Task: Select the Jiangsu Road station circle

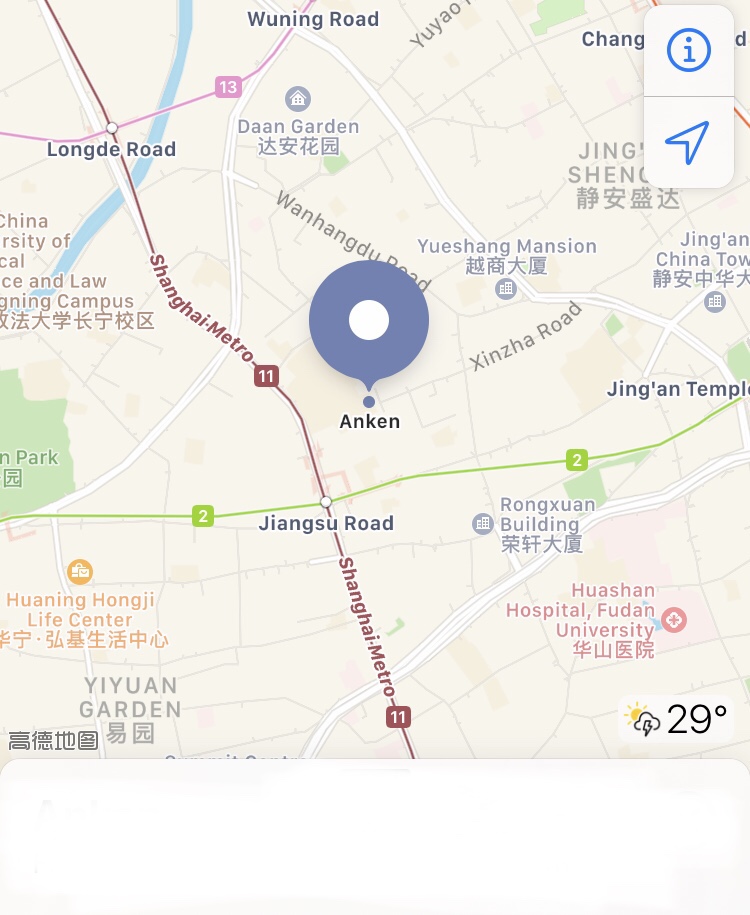Action: [325, 502]
